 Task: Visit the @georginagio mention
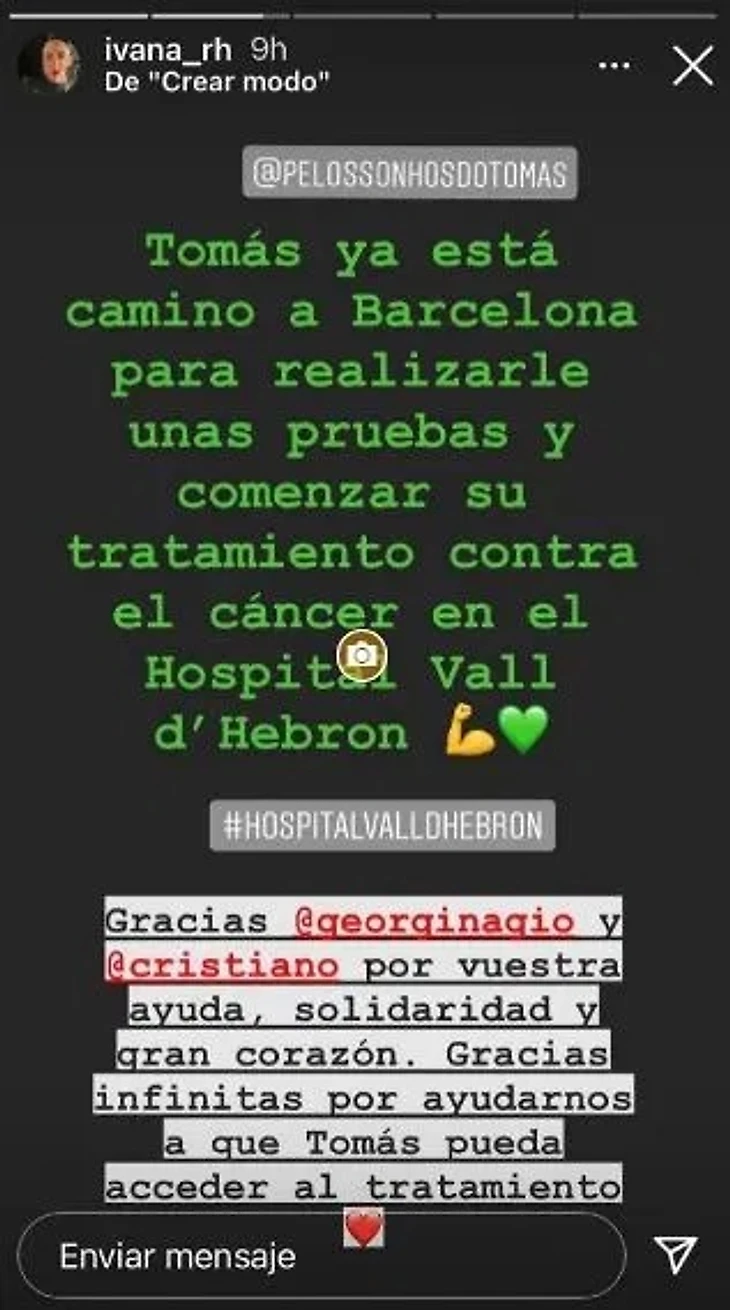point(435,920)
